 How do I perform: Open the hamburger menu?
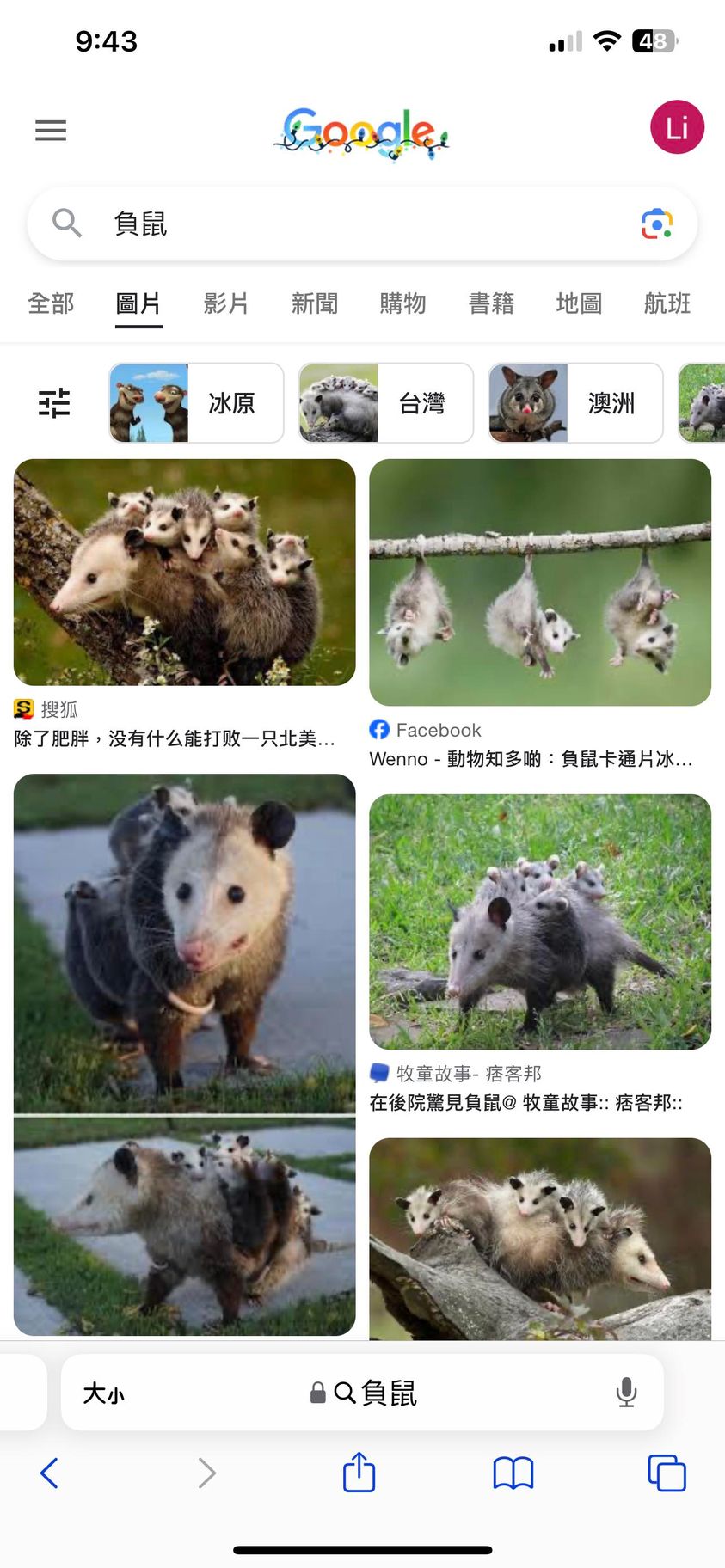click(x=51, y=130)
